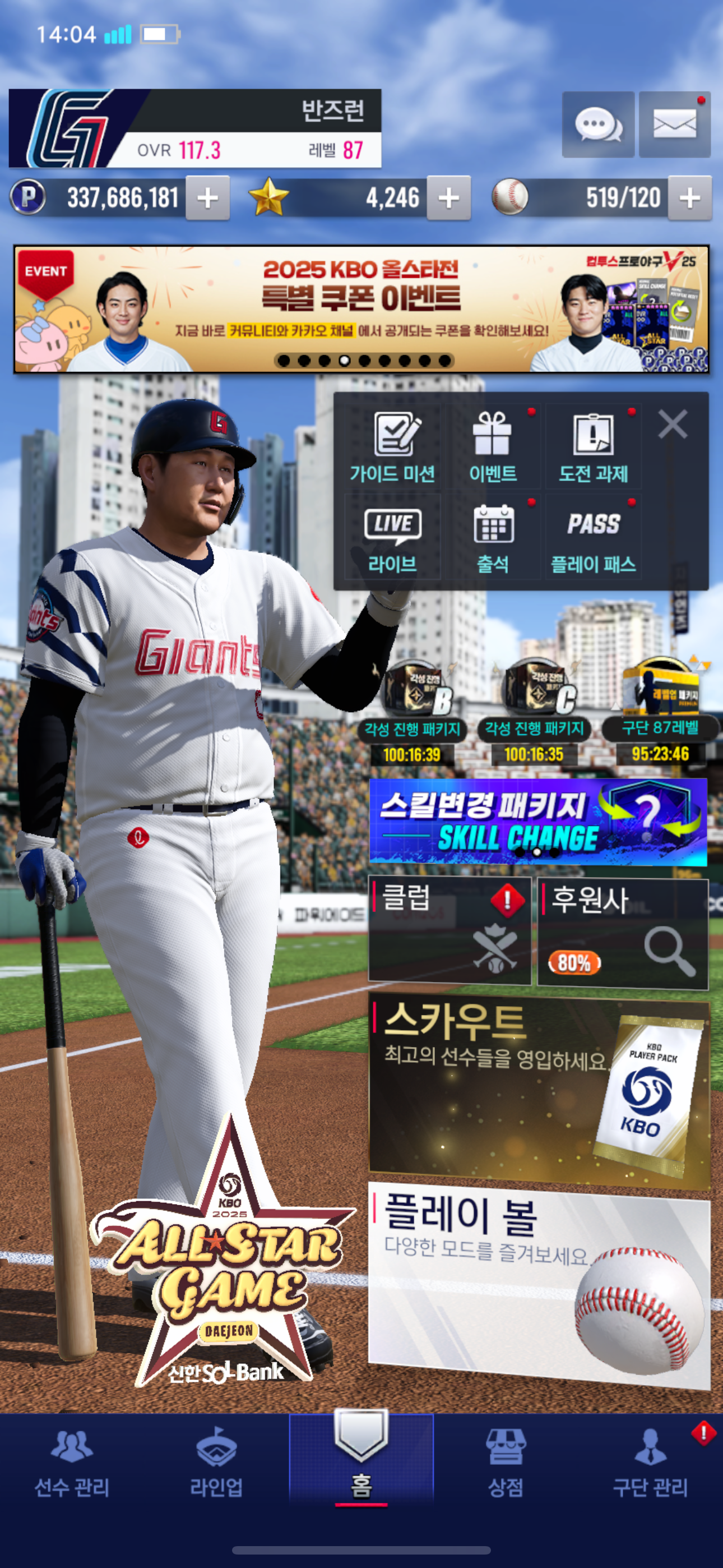Switch to 라인업 tab

click(217, 1464)
